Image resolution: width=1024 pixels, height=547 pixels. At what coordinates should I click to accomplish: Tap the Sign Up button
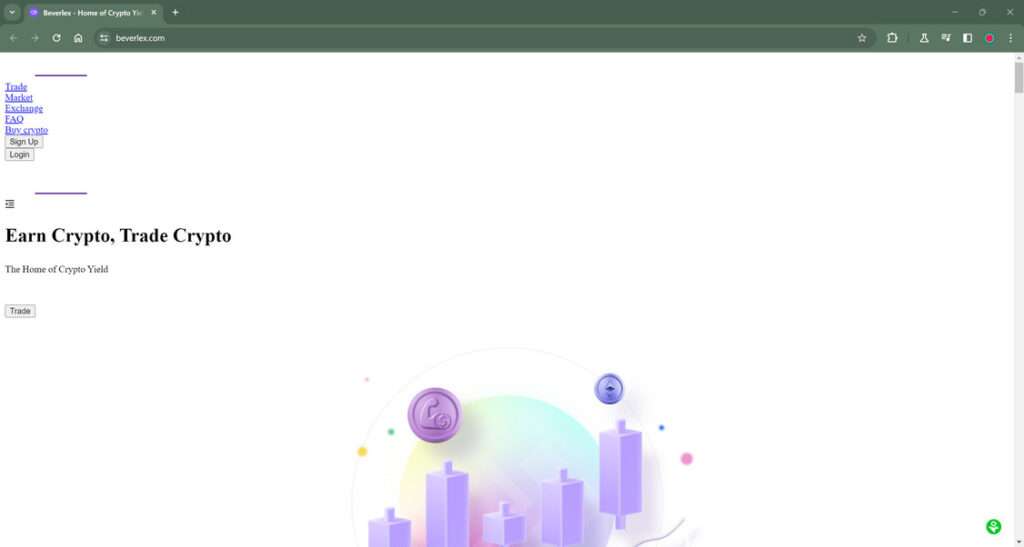pos(24,142)
